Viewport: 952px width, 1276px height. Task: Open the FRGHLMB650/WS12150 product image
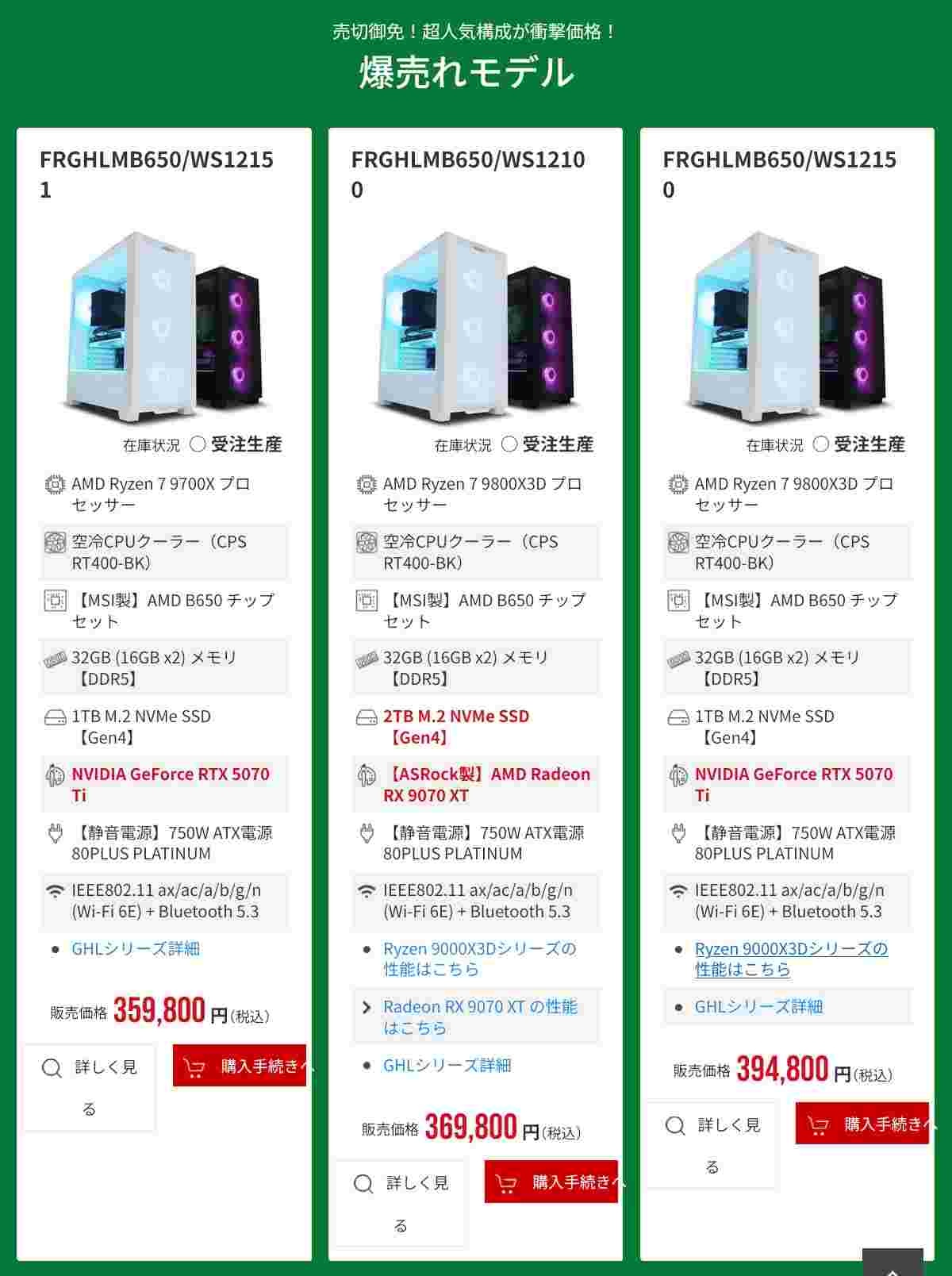pos(787,327)
